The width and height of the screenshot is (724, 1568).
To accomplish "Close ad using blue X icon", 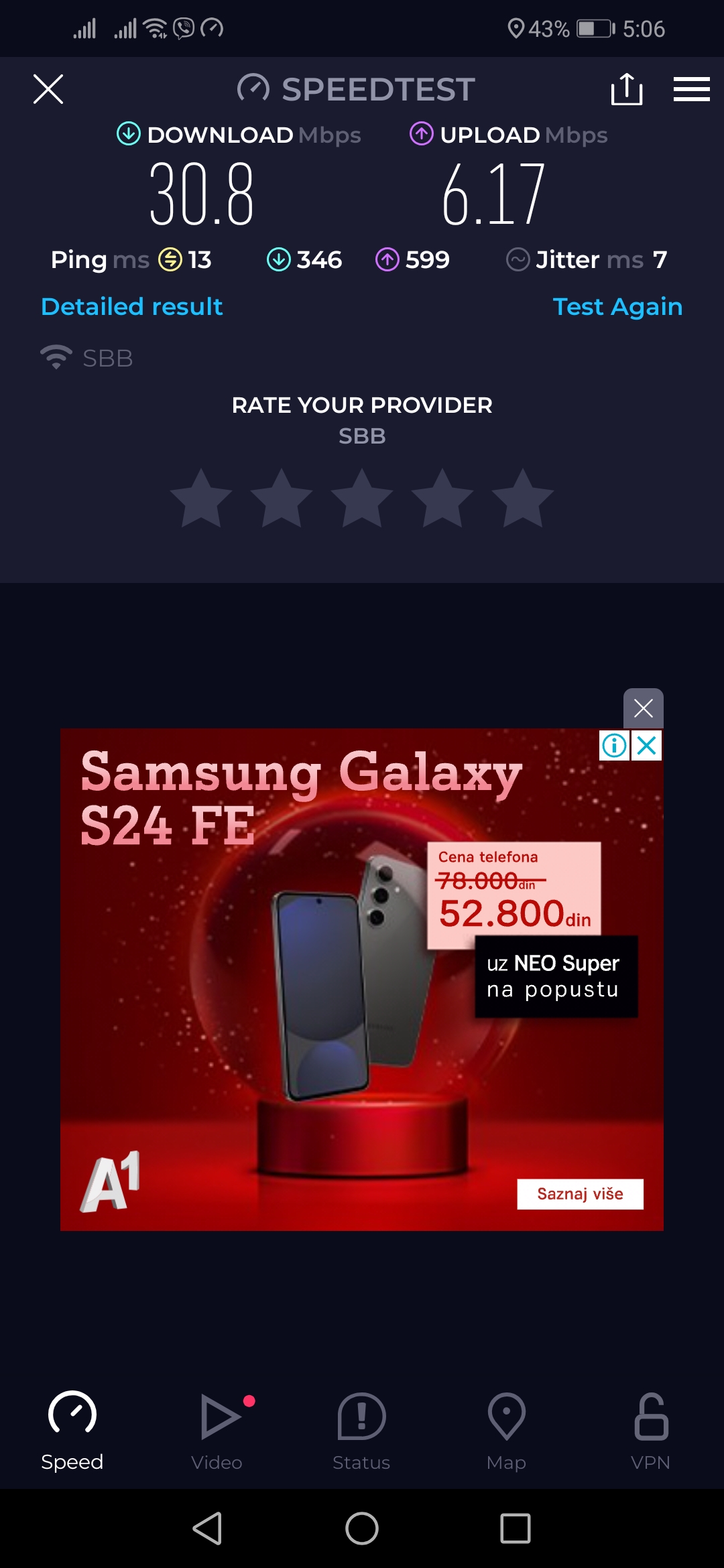I will 647,745.
